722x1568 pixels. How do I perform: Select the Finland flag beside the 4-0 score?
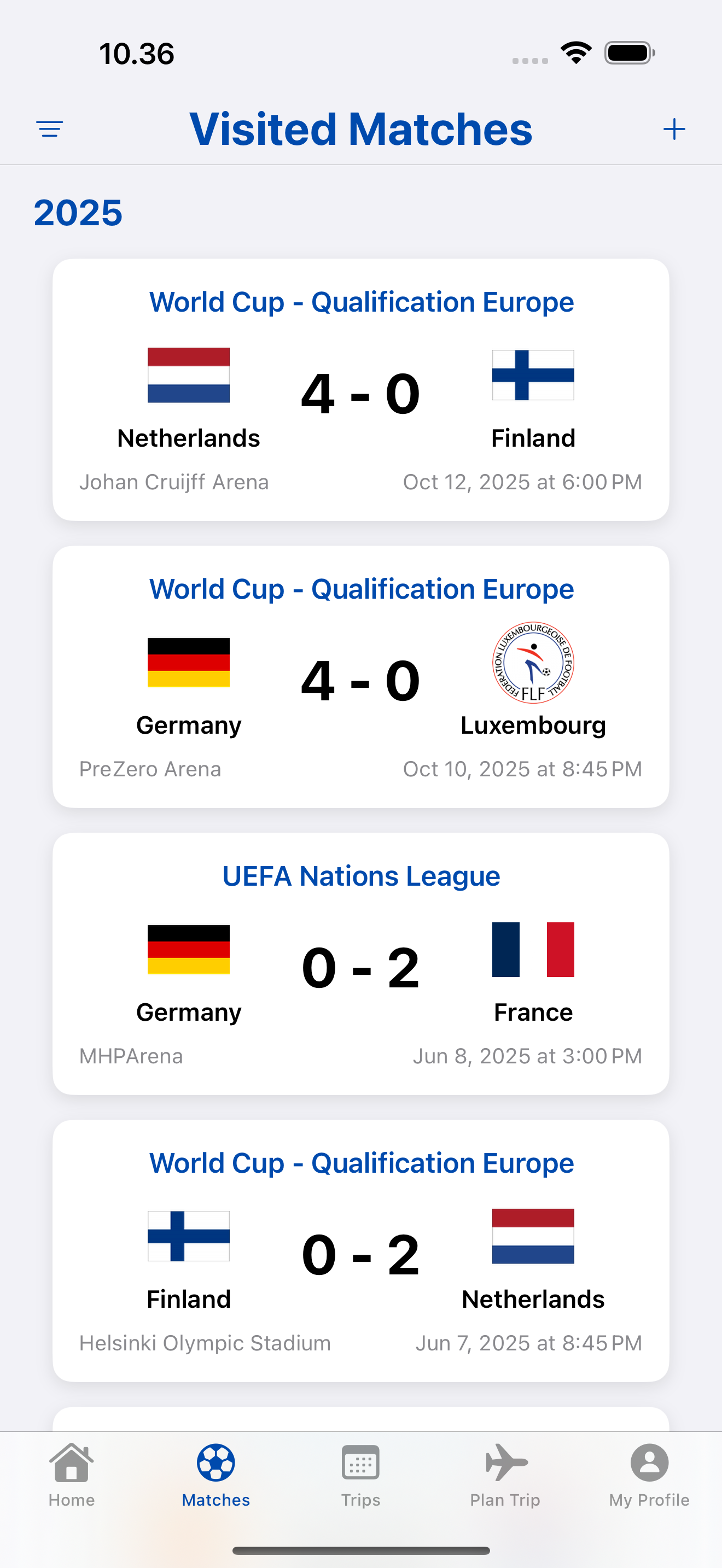(x=533, y=376)
